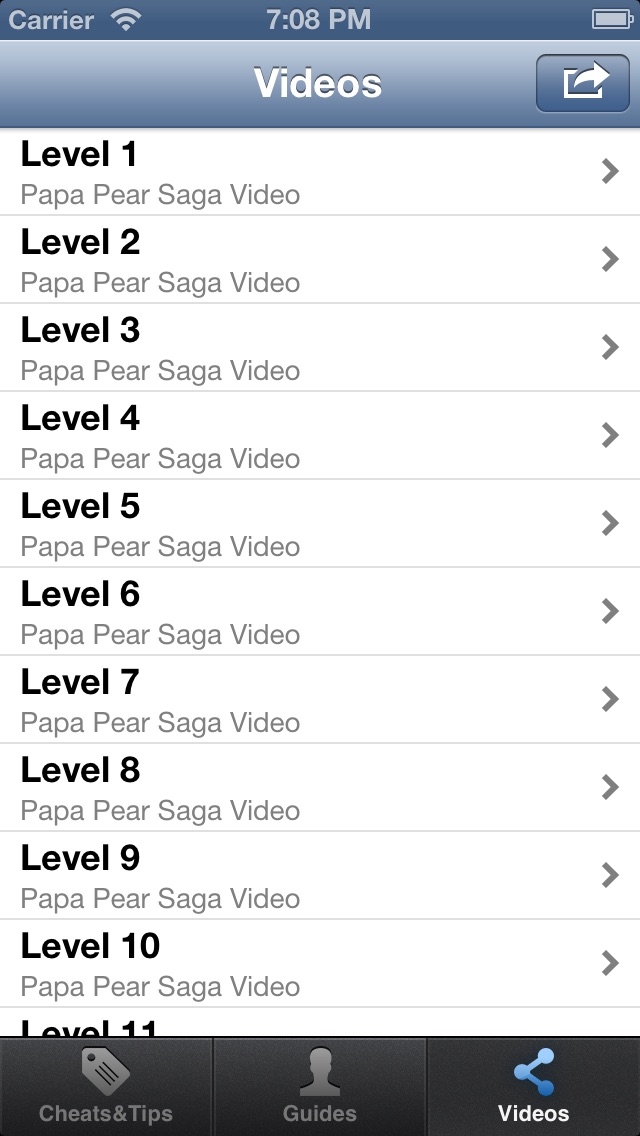Open the Level 1 video

click(320, 172)
